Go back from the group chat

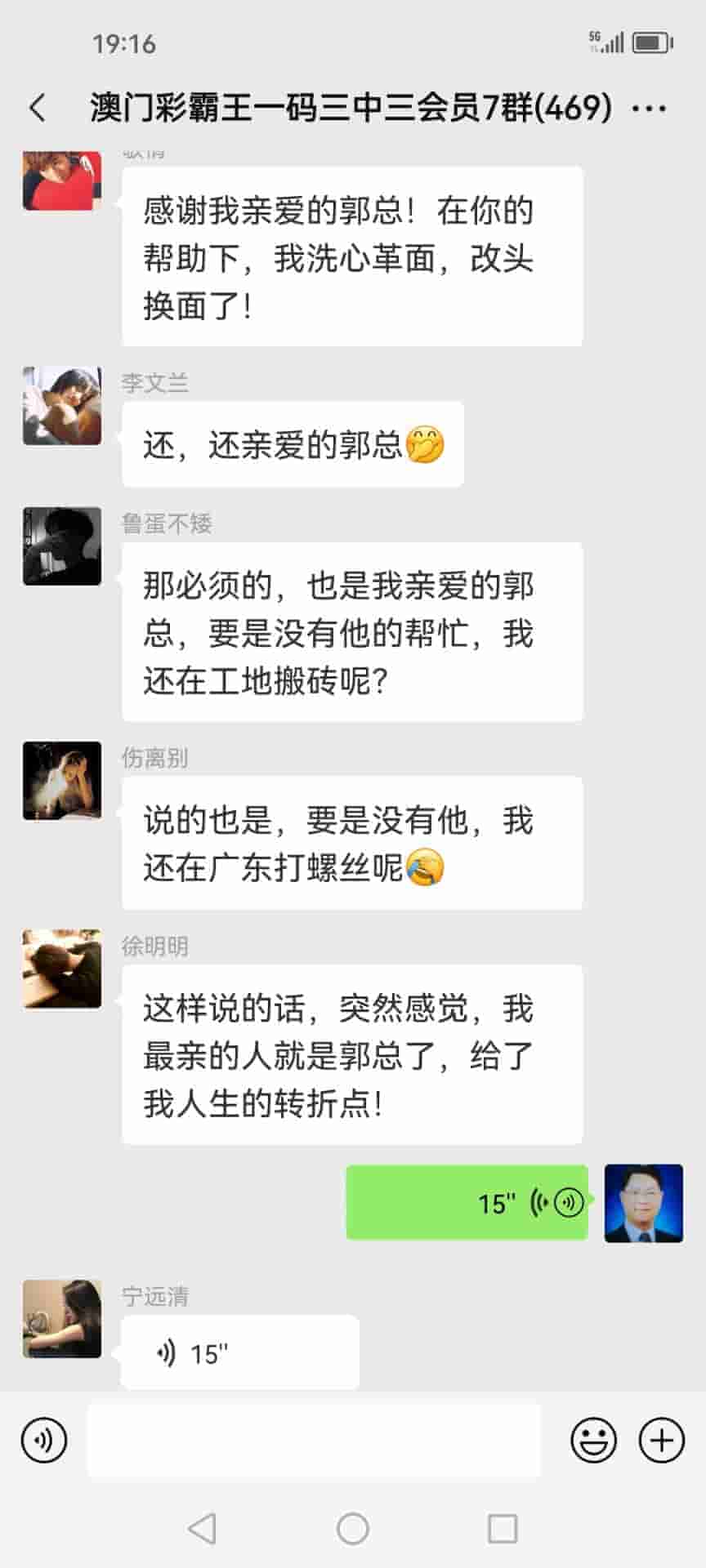click(38, 108)
